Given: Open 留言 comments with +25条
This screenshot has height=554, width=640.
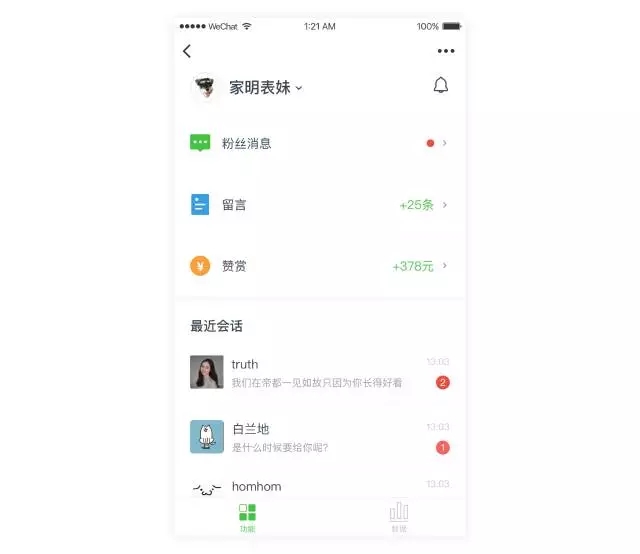Looking at the screenshot, I should (319, 205).
